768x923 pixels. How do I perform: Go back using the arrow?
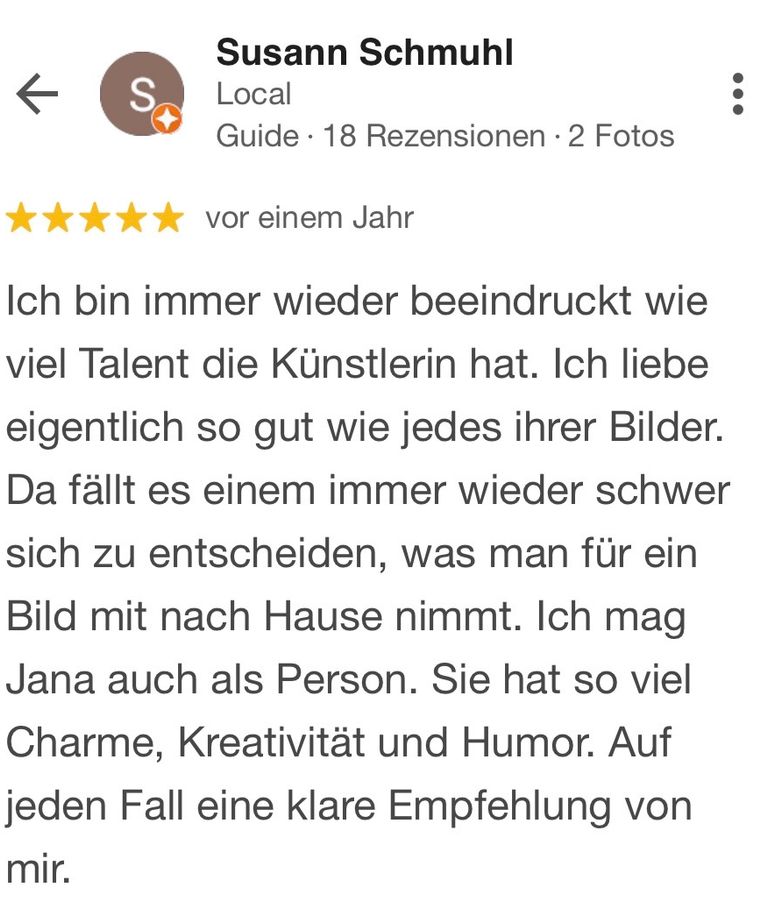coord(37,95)
